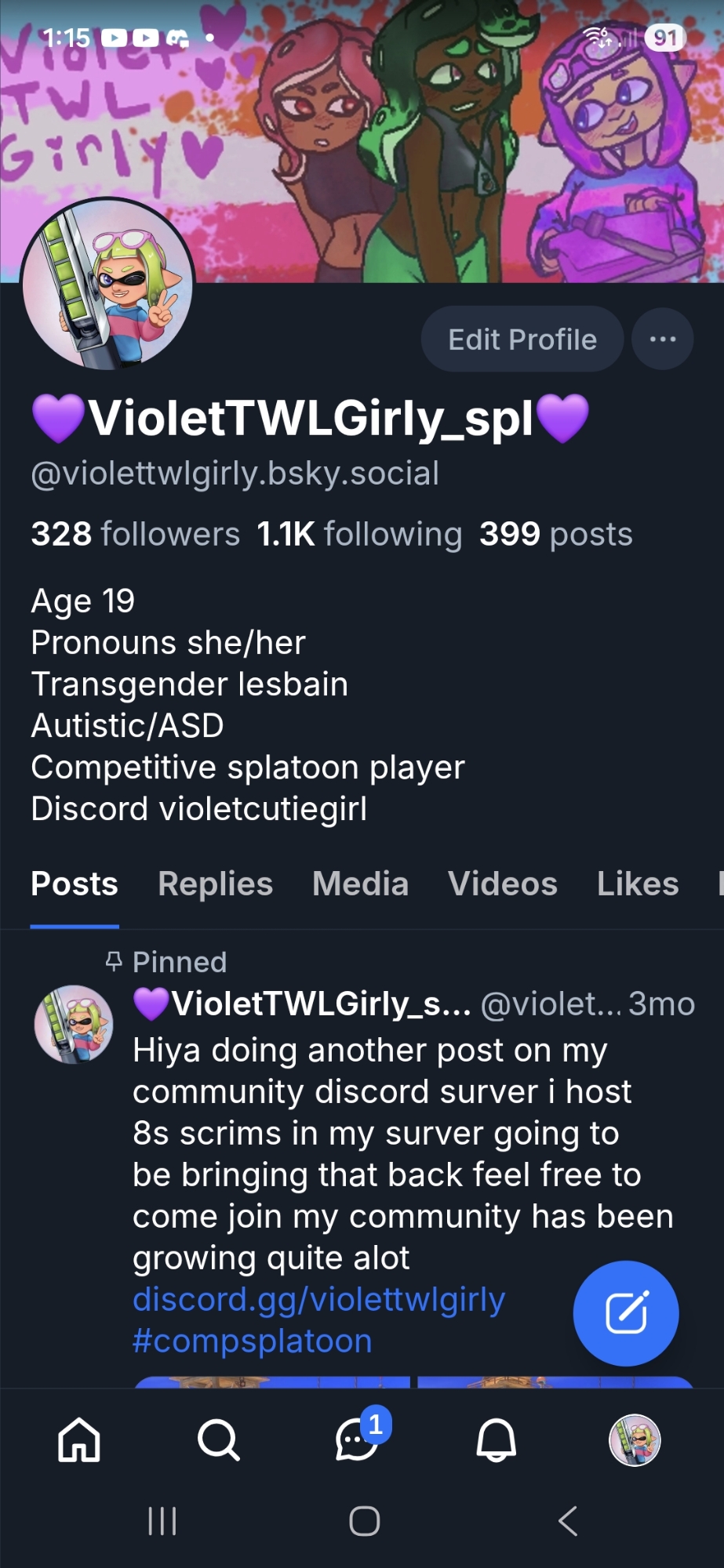Open the 1.1K following list
The width and height of the screenshot is (724, 1568).
359,534
